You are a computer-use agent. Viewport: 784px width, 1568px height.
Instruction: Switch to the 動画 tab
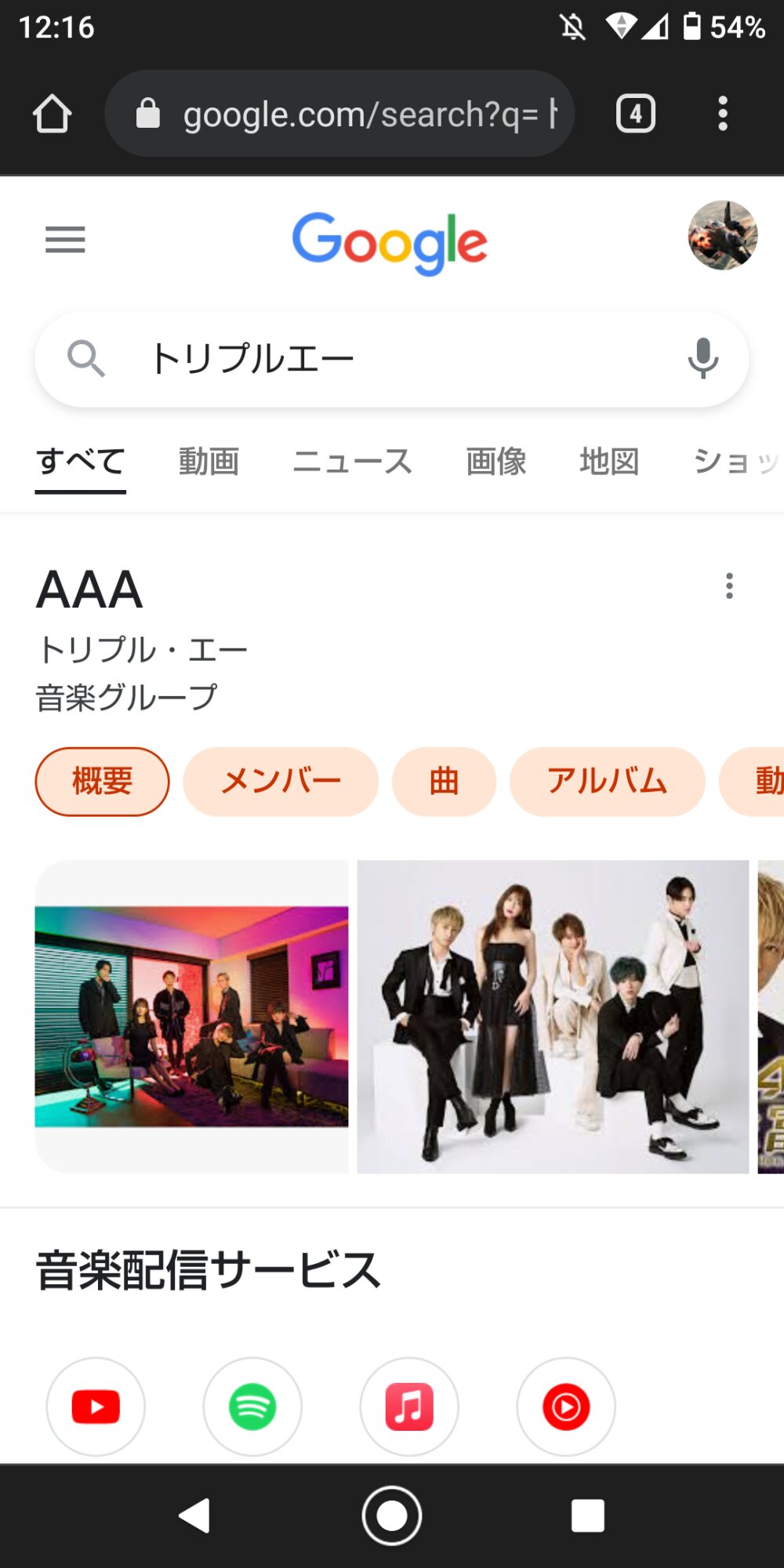(x=209, y=461)
